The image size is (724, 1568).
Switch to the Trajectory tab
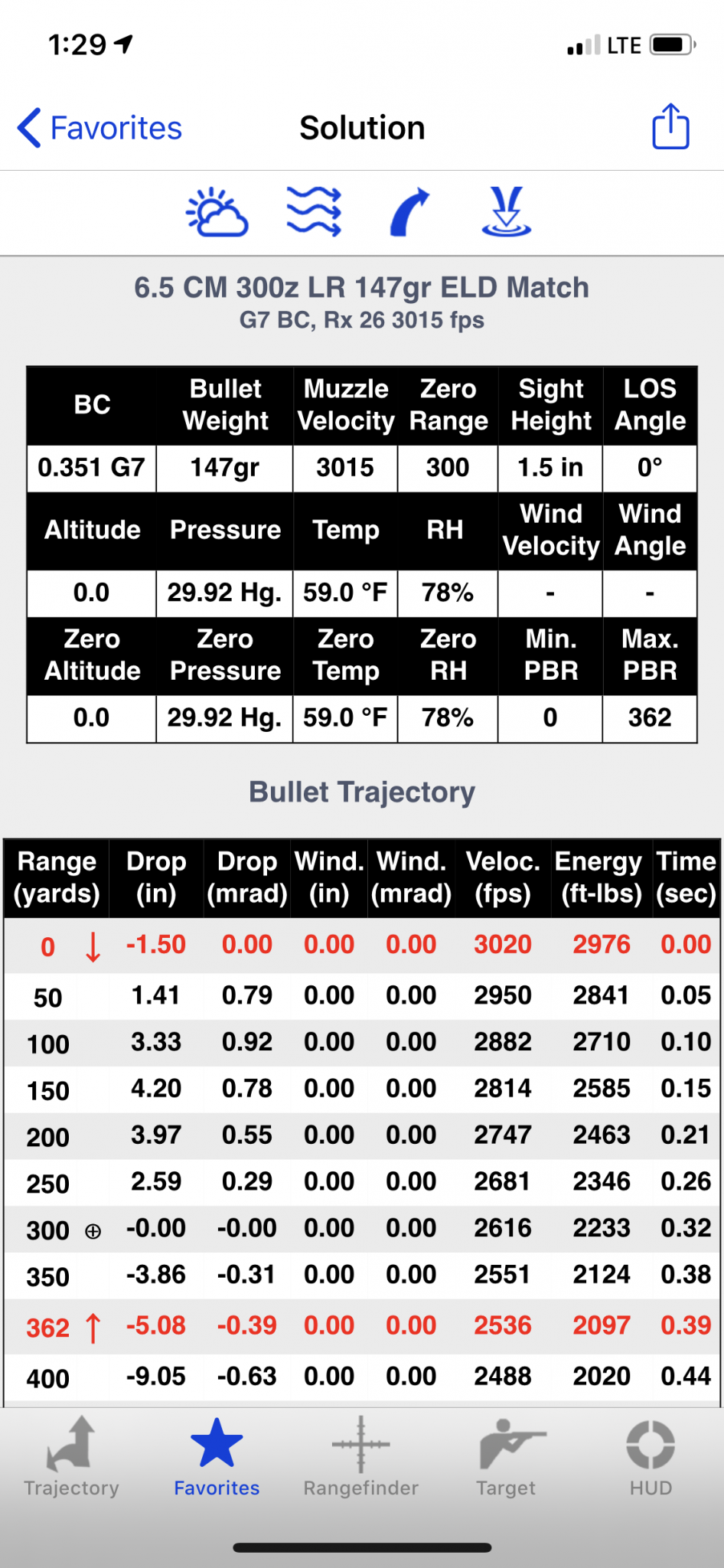[72, 1457]
